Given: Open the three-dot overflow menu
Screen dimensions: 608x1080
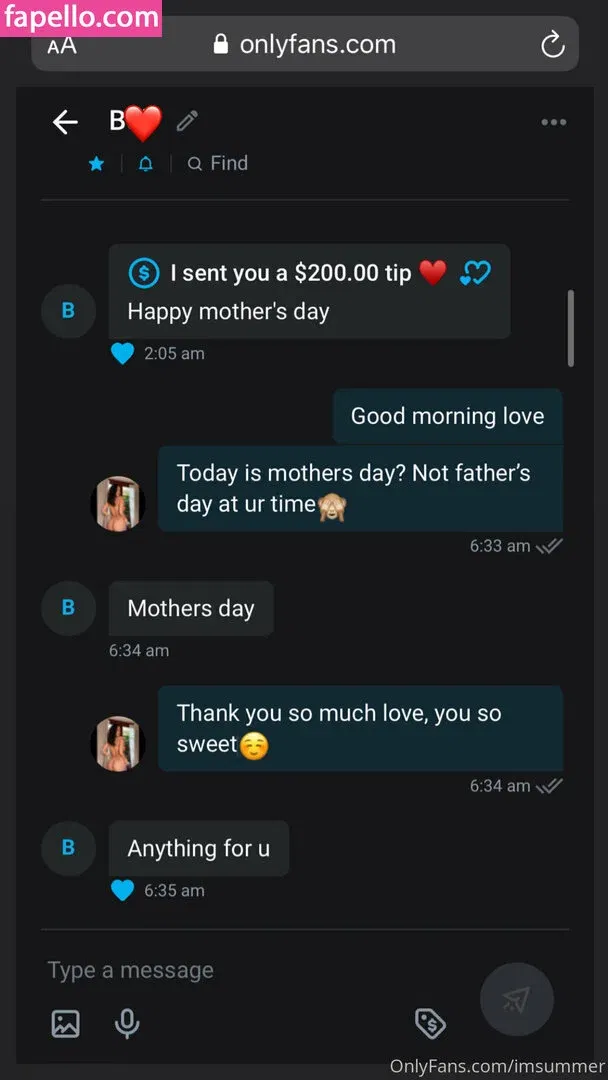Looking at the screenshot, I should coord(553,122).
